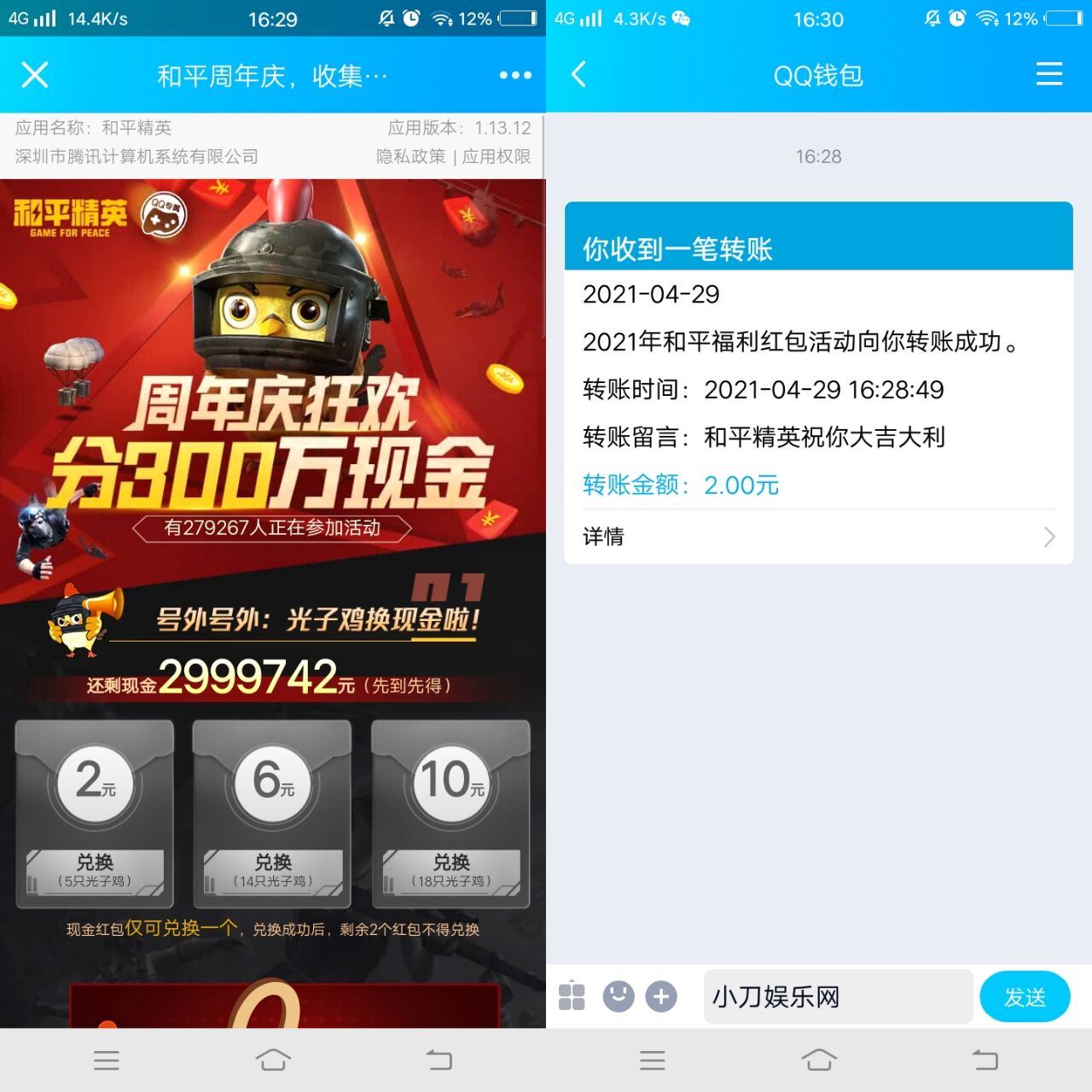The width and height of the screenshot is (1092, 1092).
Task: Open the 隐私政策 link
Action: [410, 156]
